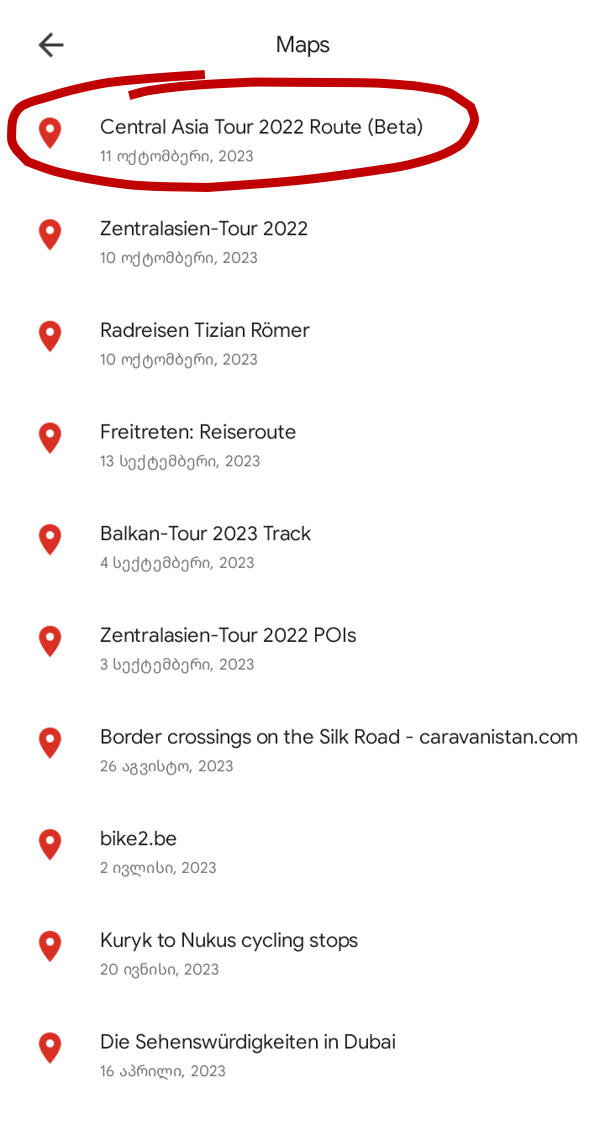Open Freitreten: Reiseroute map
The width and height of the screenshot is (605, 1125).
pos(302,446)
